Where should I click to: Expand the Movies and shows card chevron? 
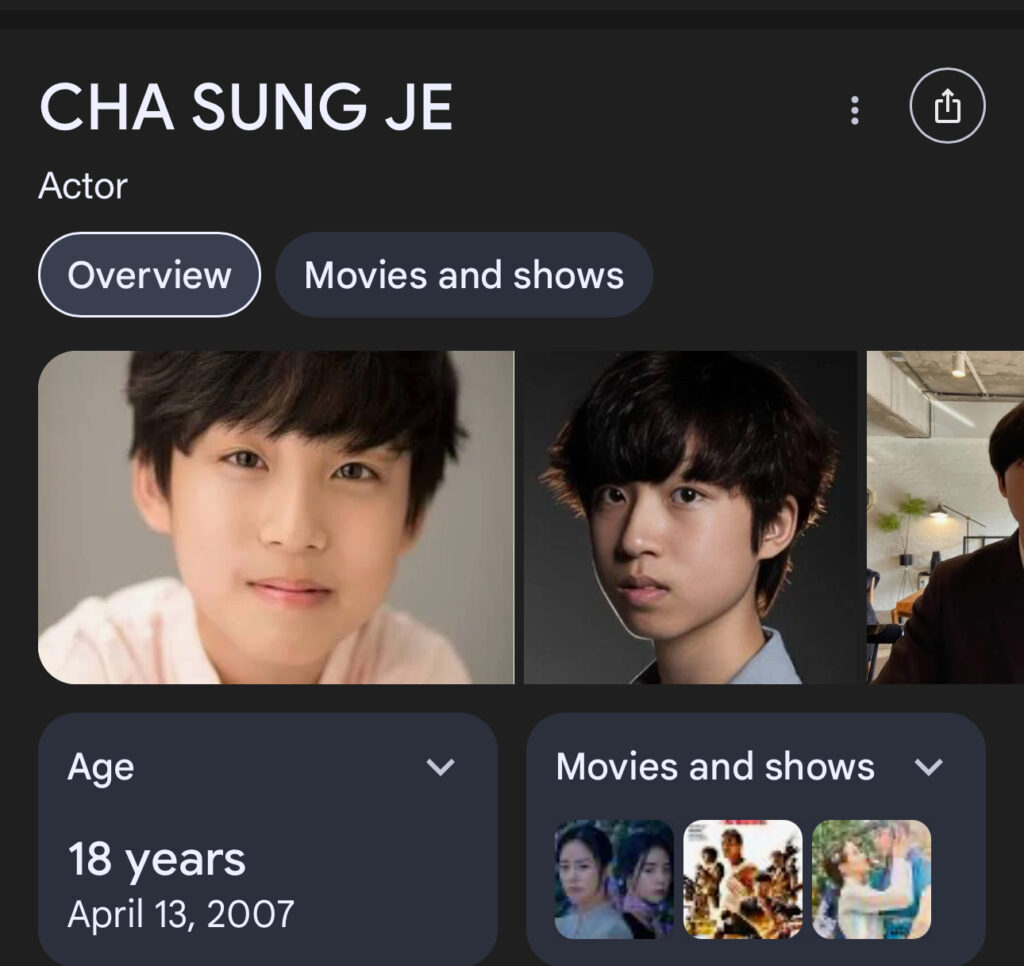tap(929, 767)
